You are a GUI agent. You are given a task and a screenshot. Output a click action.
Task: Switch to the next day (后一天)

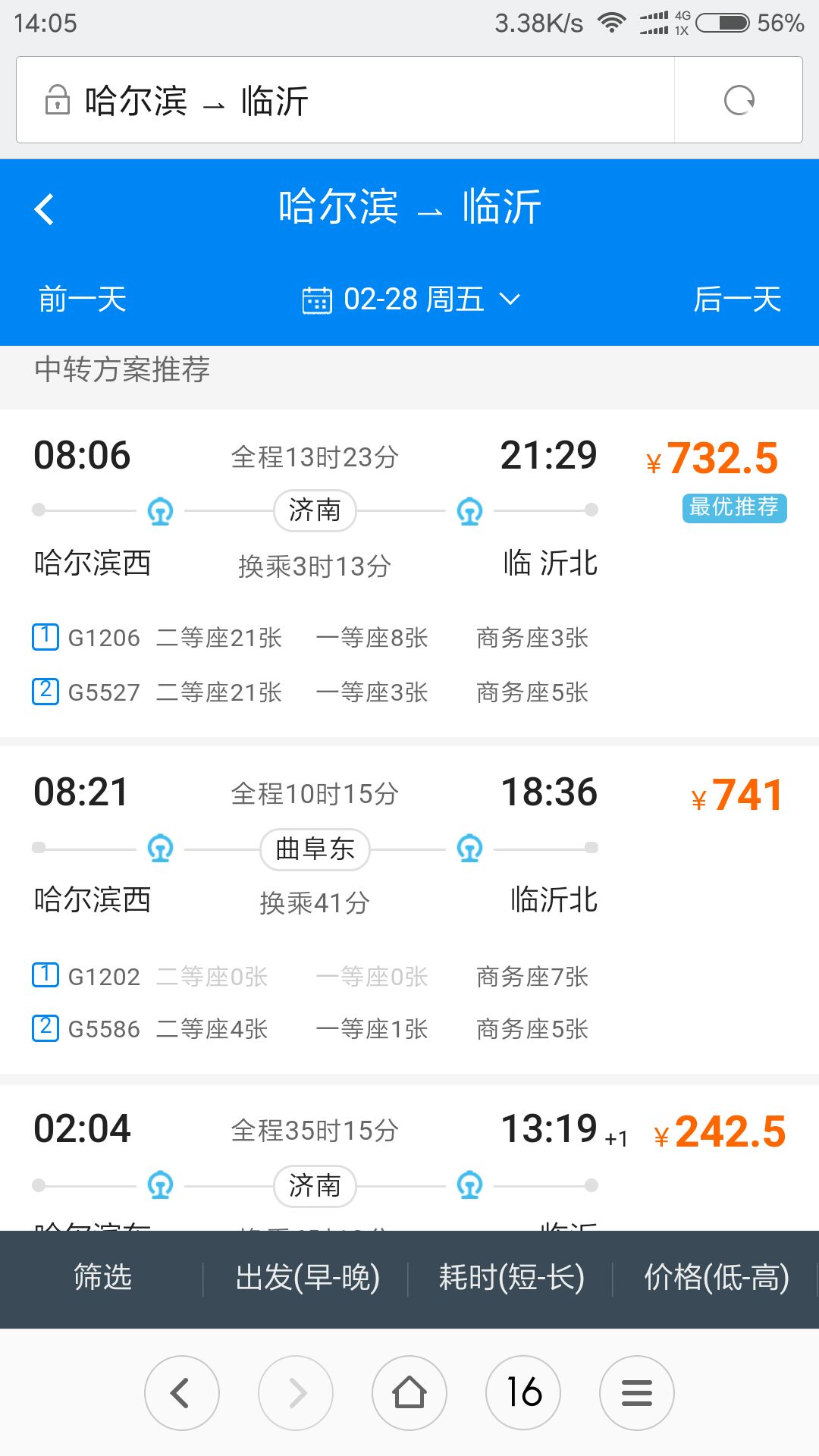coord(737,299)
